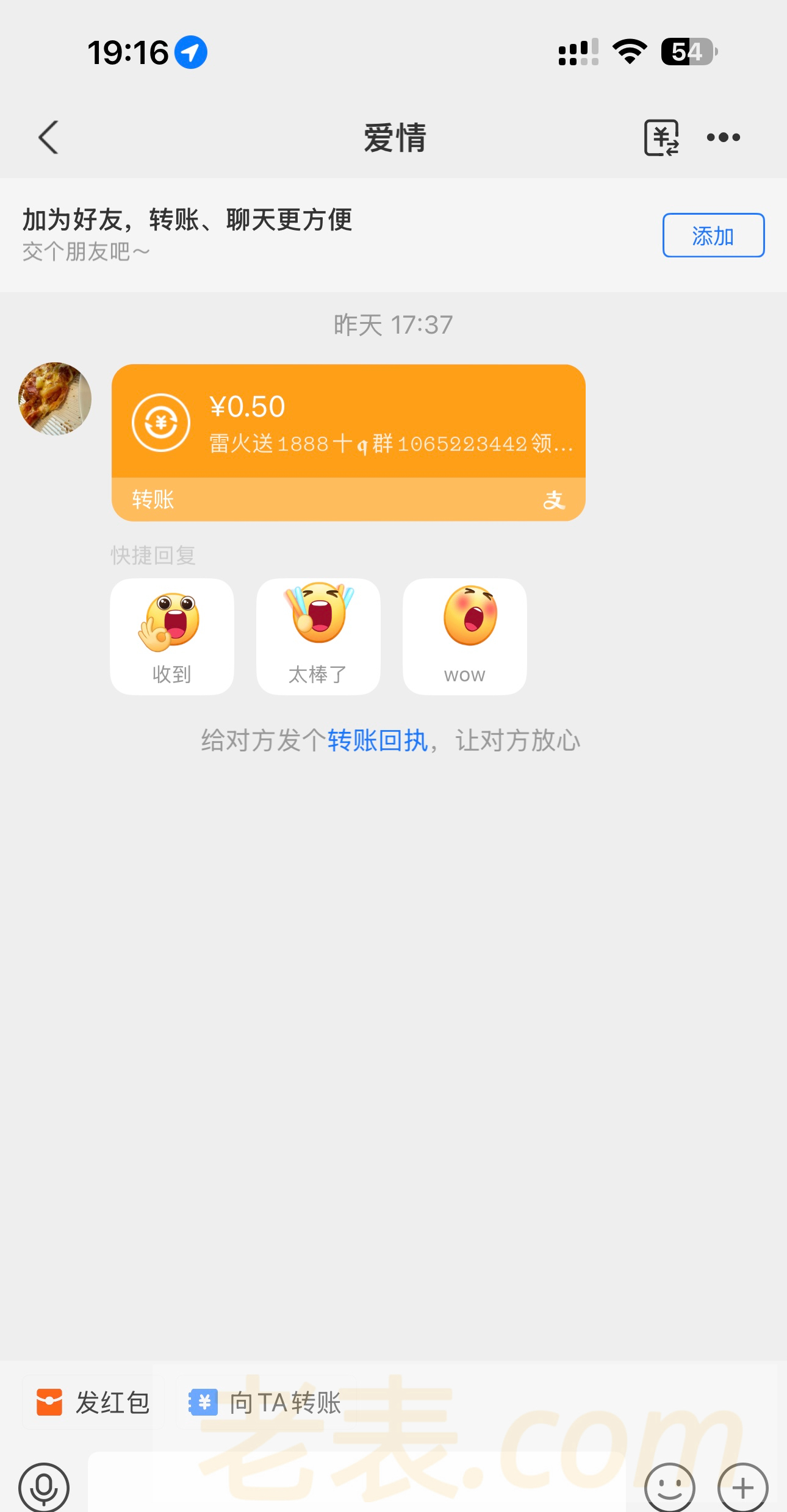Tap 添加 to add as friend
This screenshot has width=787, height=1512.
pyautogui.click(x=713, y=235)
